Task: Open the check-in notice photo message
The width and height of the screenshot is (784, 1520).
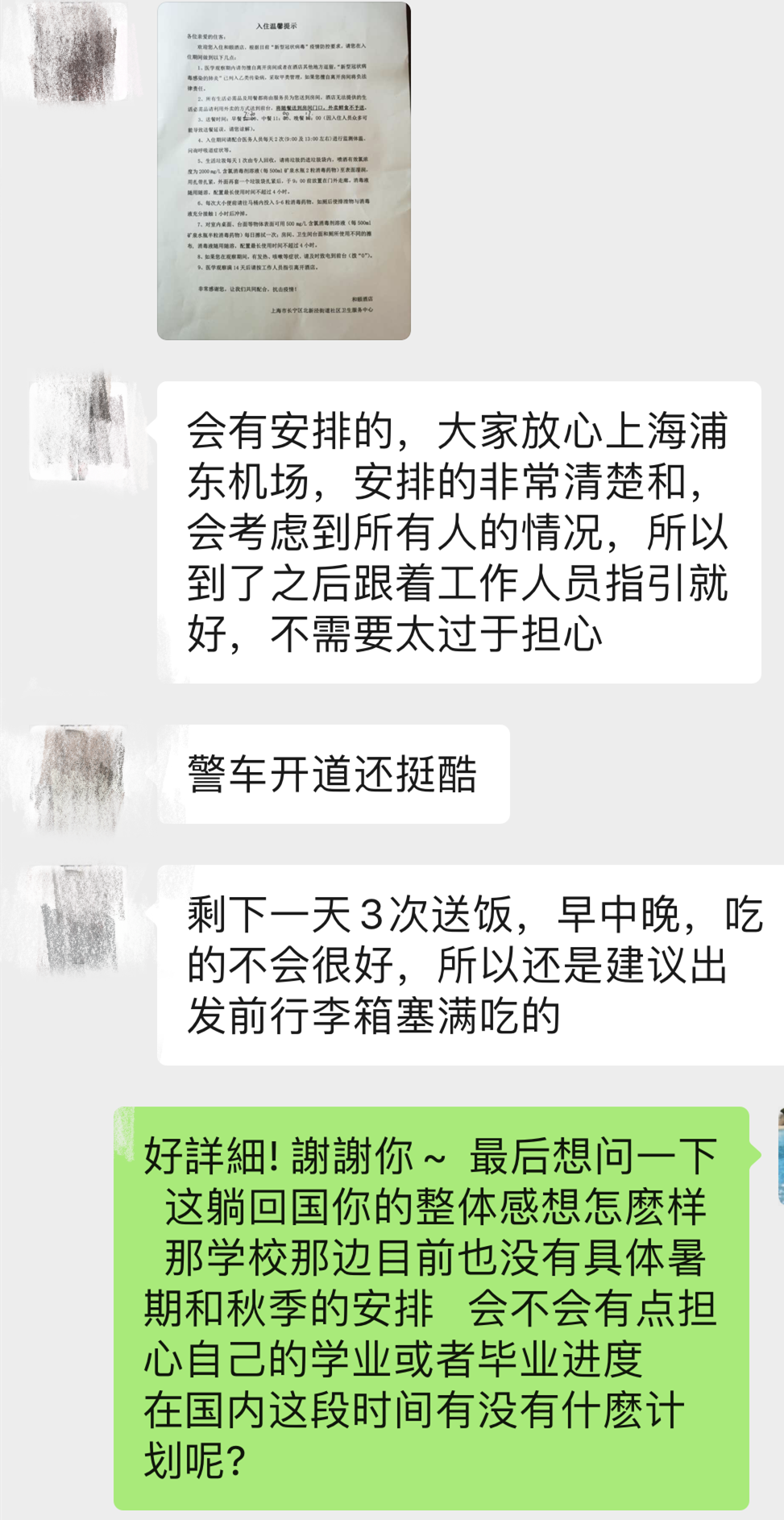Action: 284,171
